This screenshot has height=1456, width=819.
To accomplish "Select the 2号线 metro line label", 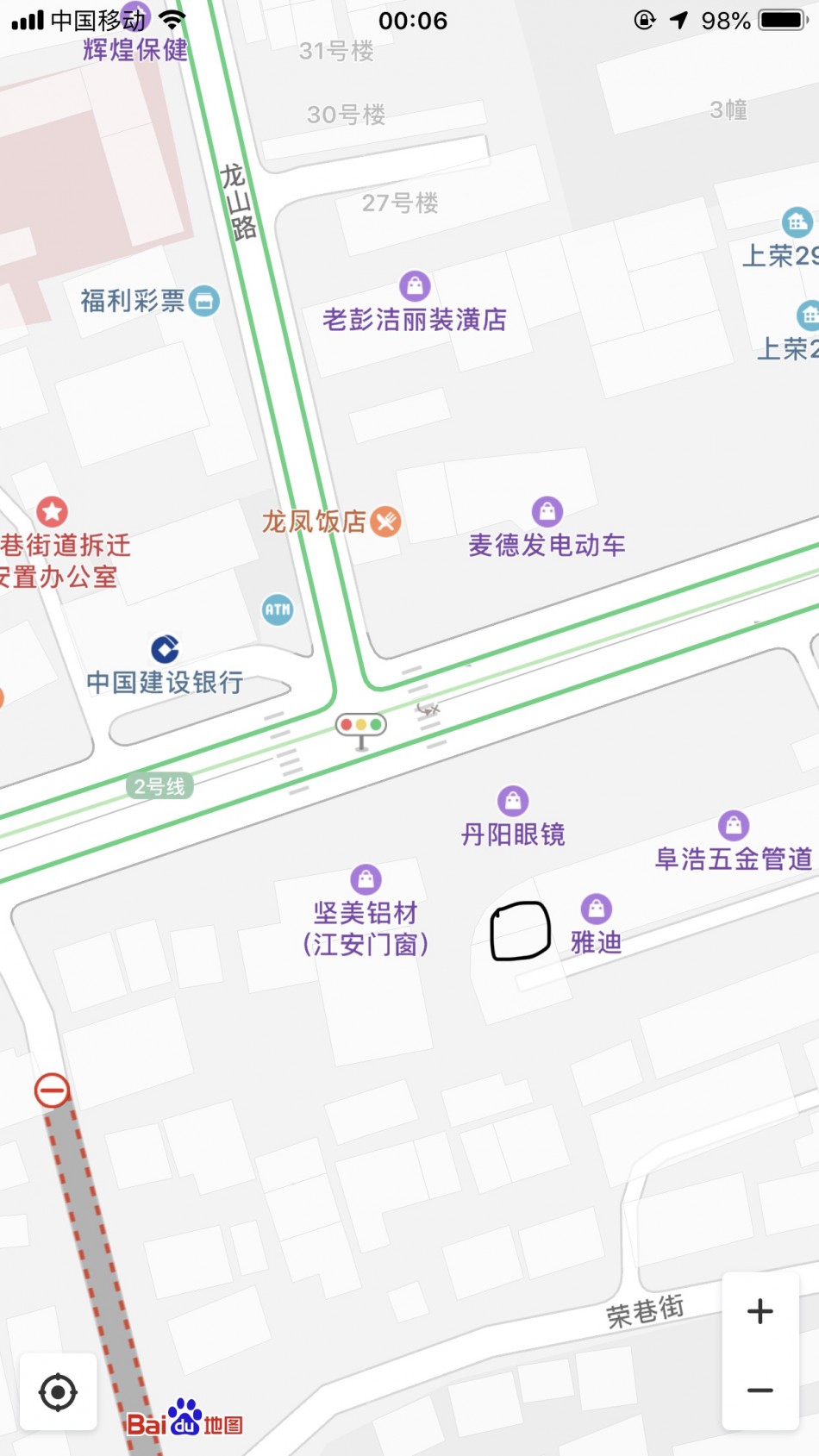I will pyautogui.click(x=159, y=786).
